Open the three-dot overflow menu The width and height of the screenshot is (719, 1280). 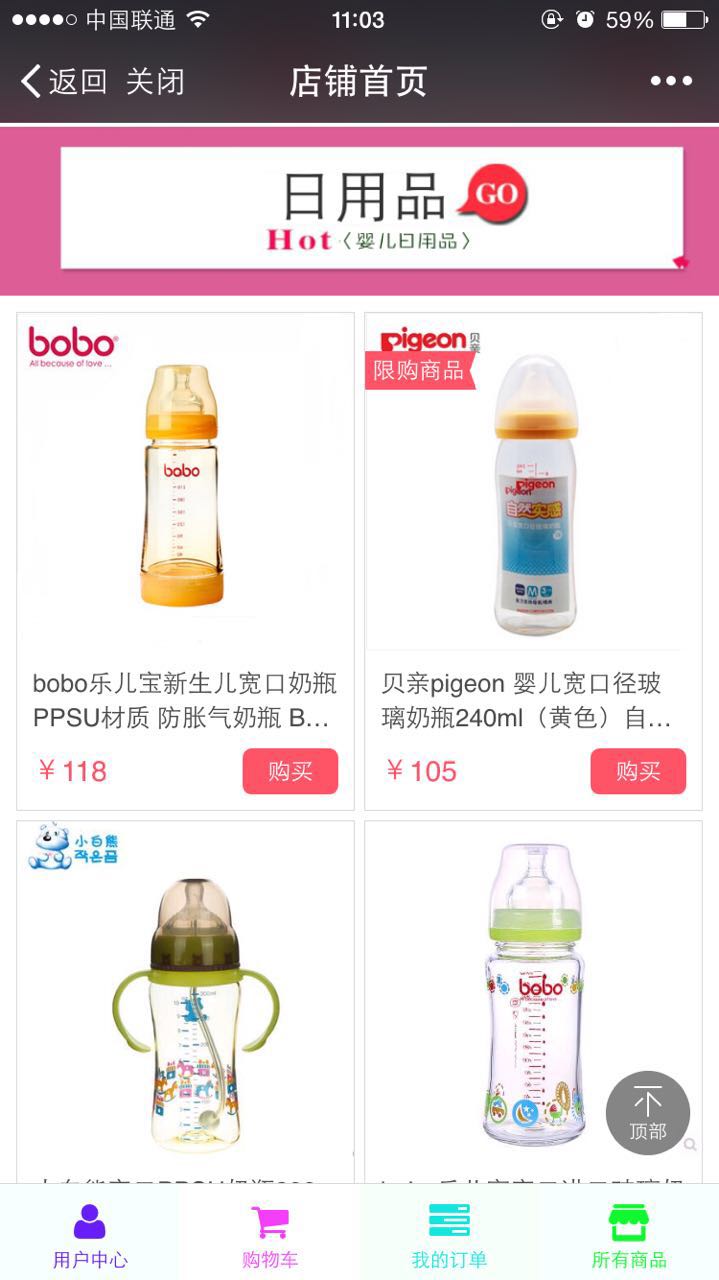670,81
